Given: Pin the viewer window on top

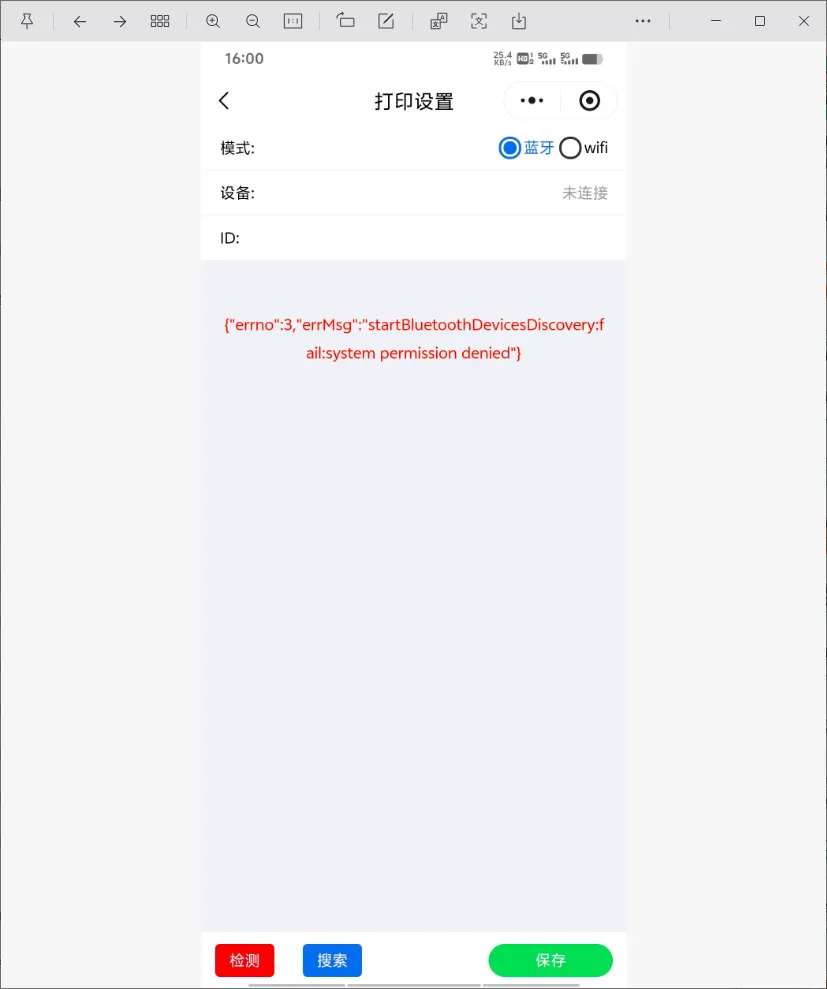Looking at the screenshot, I should tap(27, 21).
